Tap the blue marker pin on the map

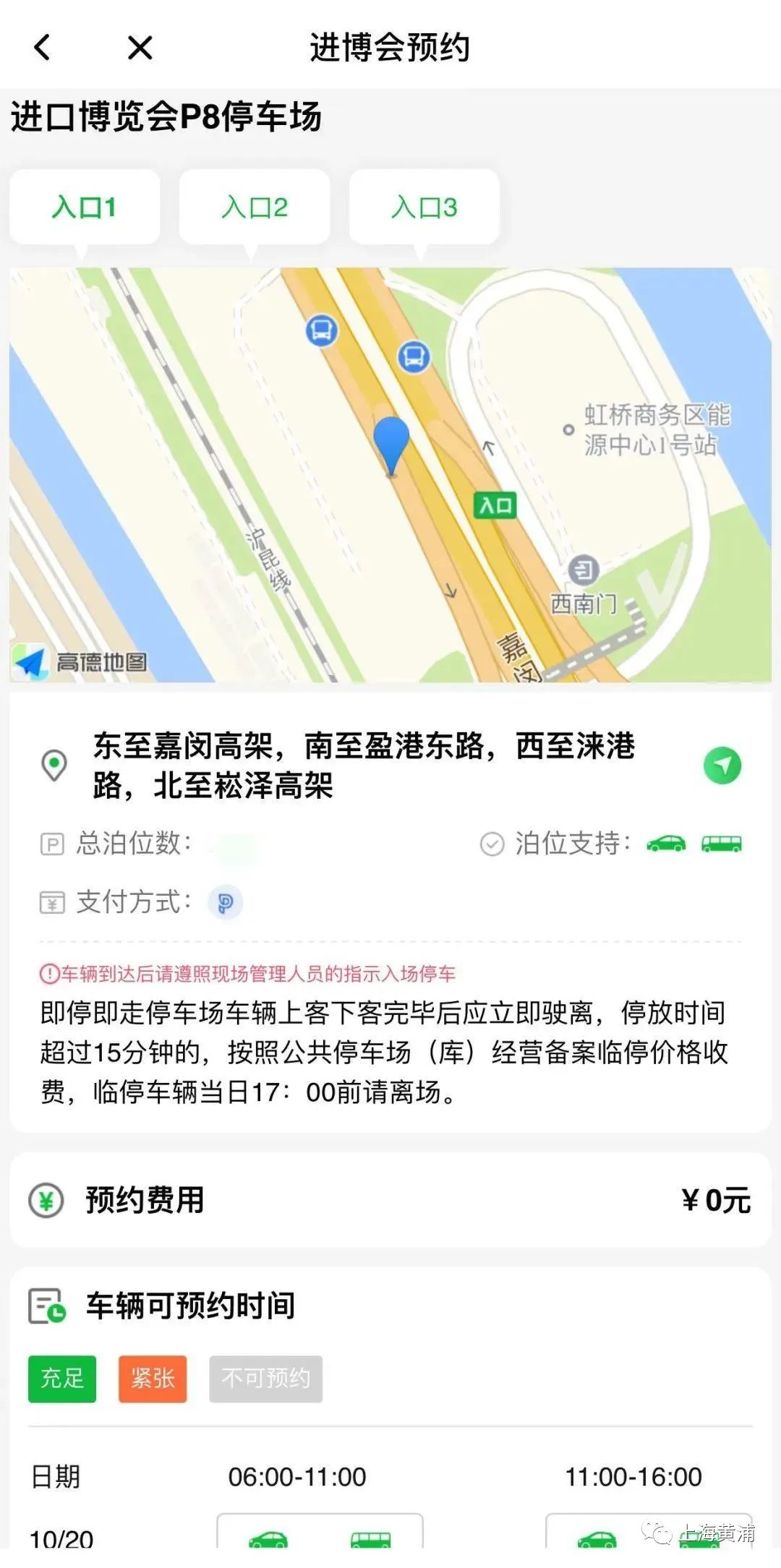tap(391, 440)
